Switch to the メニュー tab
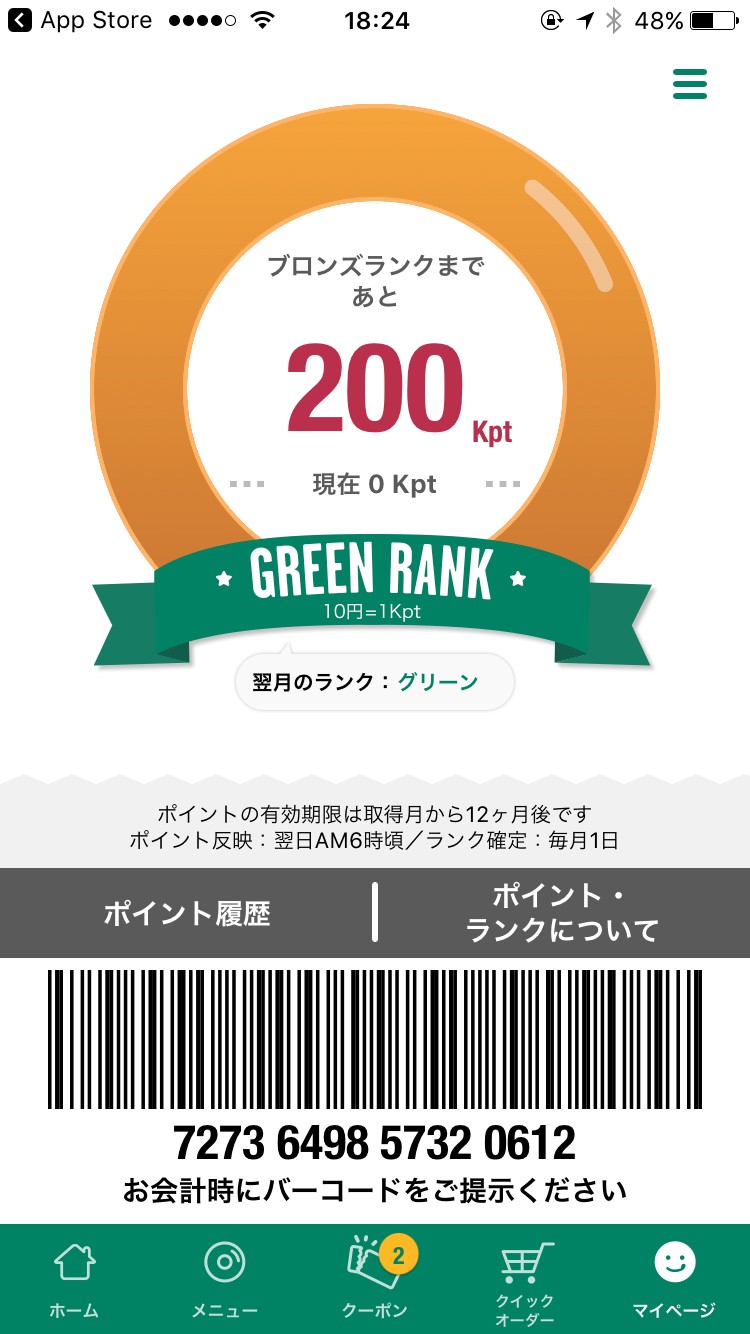The image size is (750, 1334). coord(225,1279)
